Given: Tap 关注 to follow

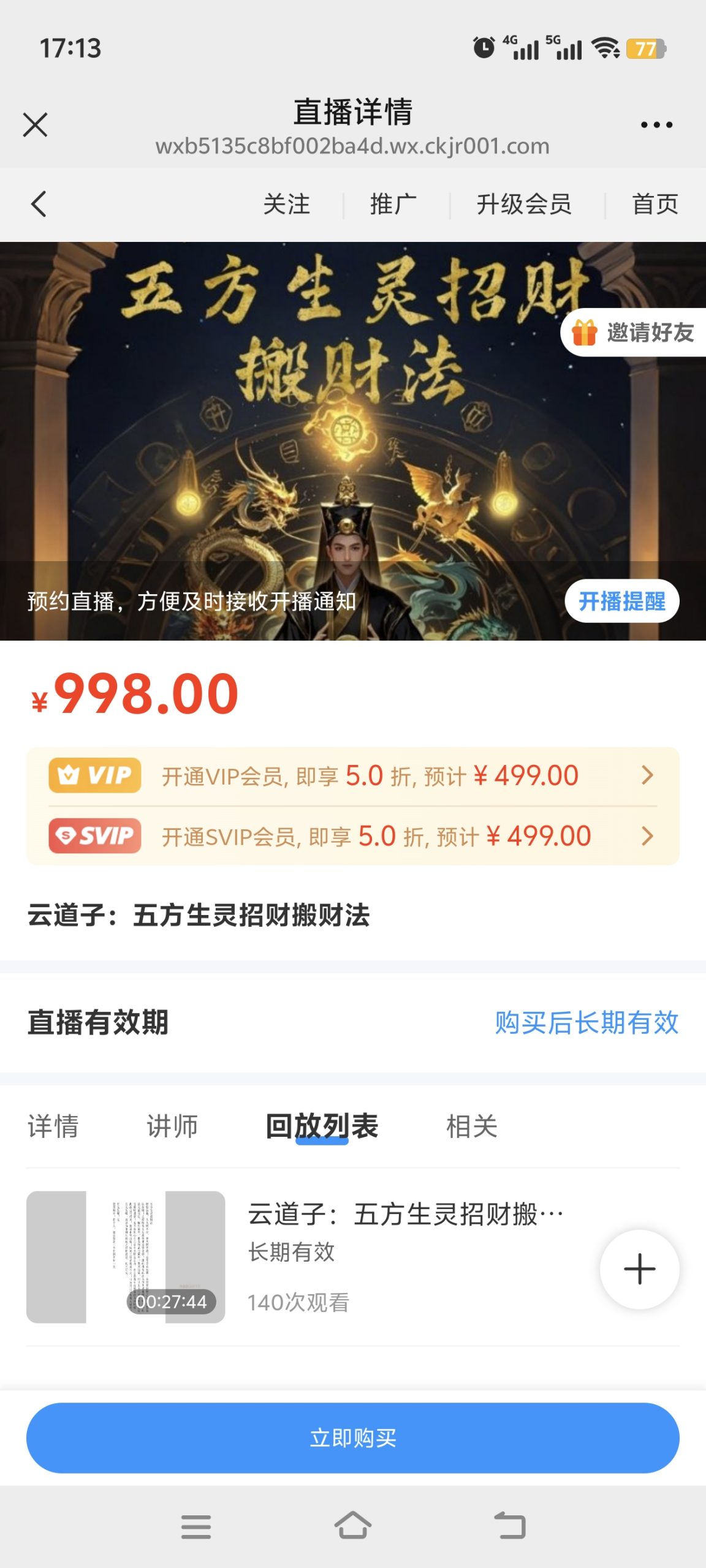Looking at the screenshot, I should point(286,205).
